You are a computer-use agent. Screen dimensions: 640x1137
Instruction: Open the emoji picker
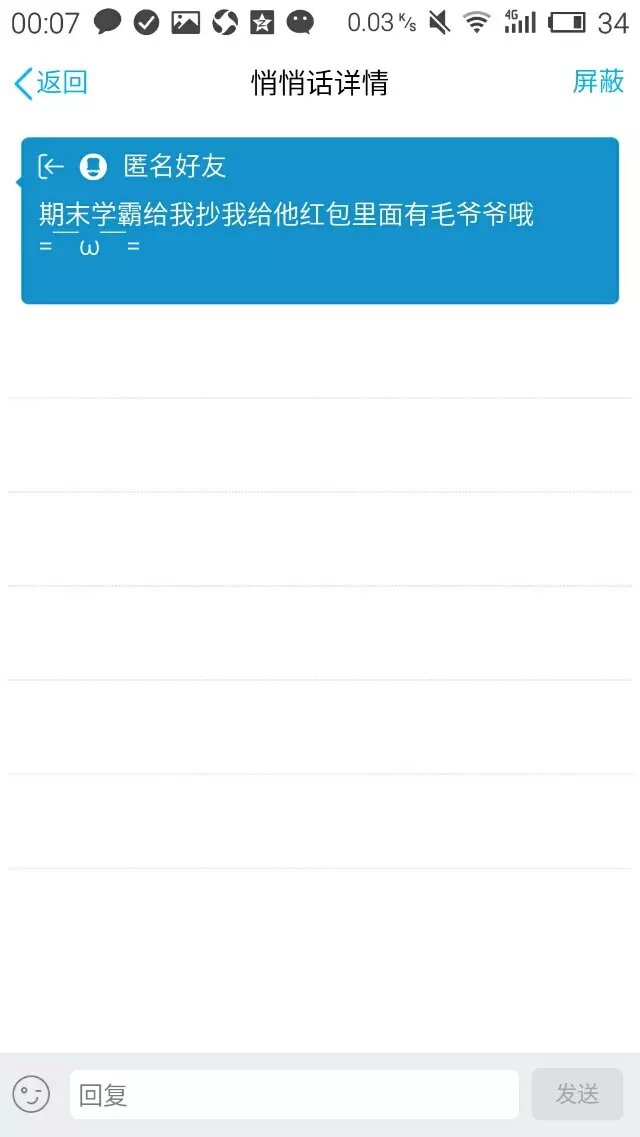click(x=30, y=1094)
